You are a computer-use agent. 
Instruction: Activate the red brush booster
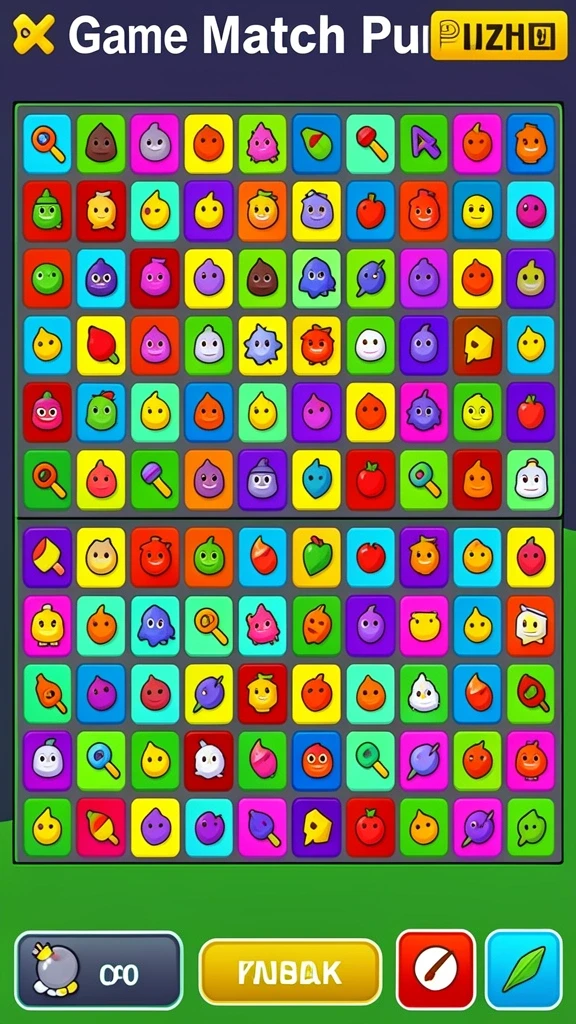pos(436,970)
